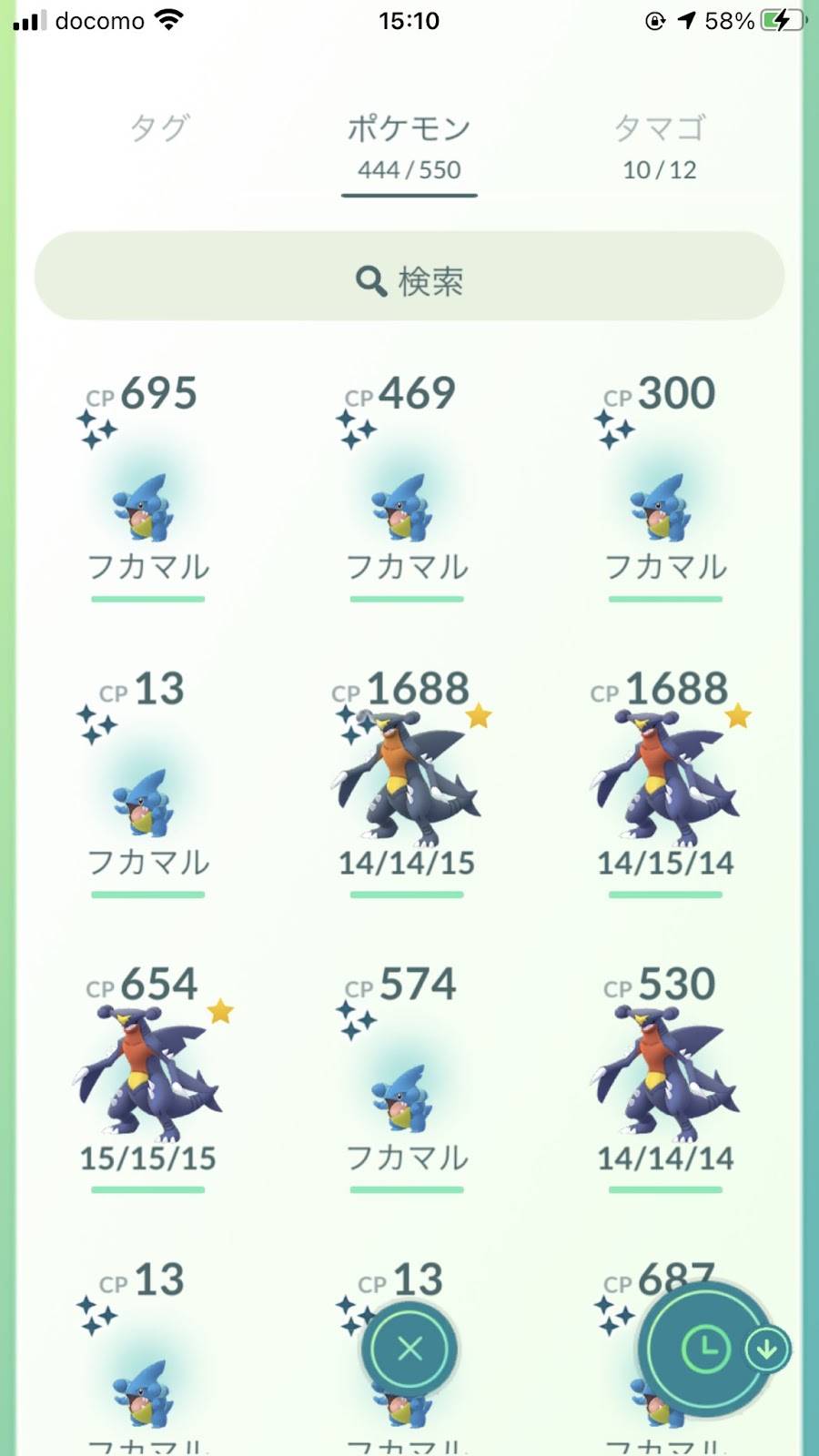Close the Pokémon list with X button
The image size is (819, 1456).
coord(409,1349)
